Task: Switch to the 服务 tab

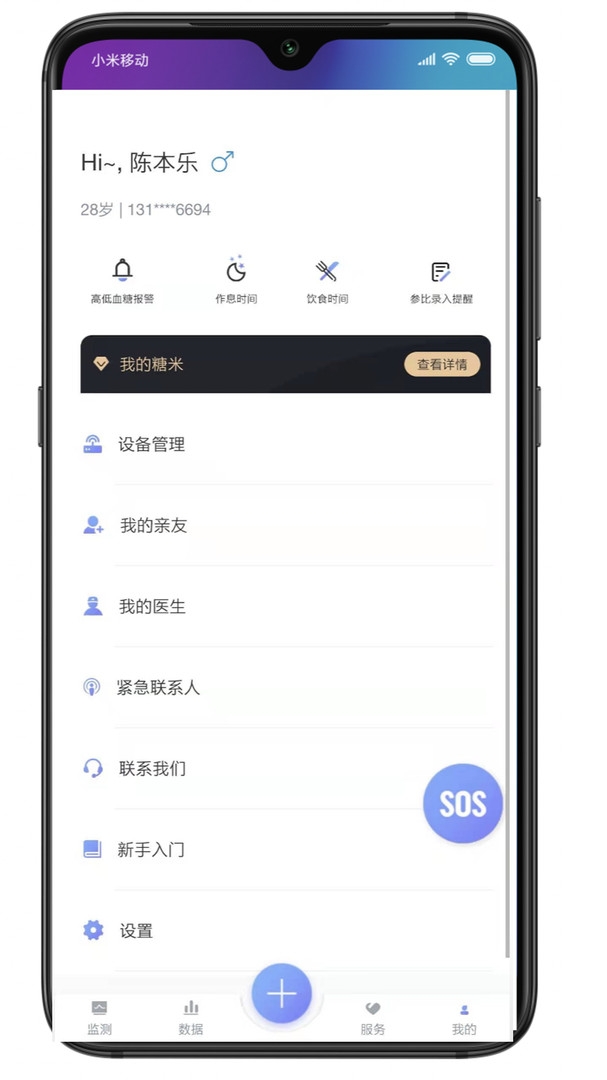Action: 373,1018
